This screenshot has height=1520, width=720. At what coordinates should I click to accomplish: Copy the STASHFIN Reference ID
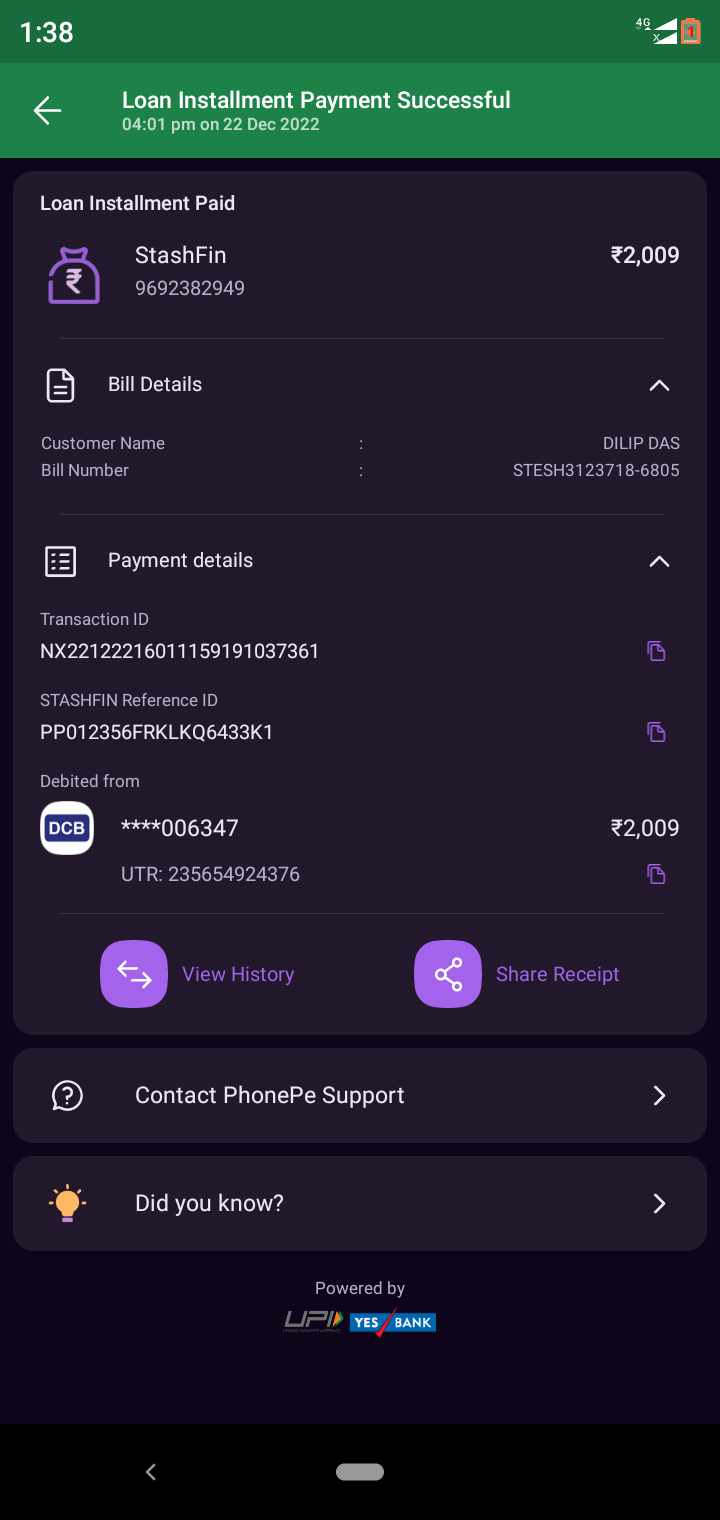[656, 732]
